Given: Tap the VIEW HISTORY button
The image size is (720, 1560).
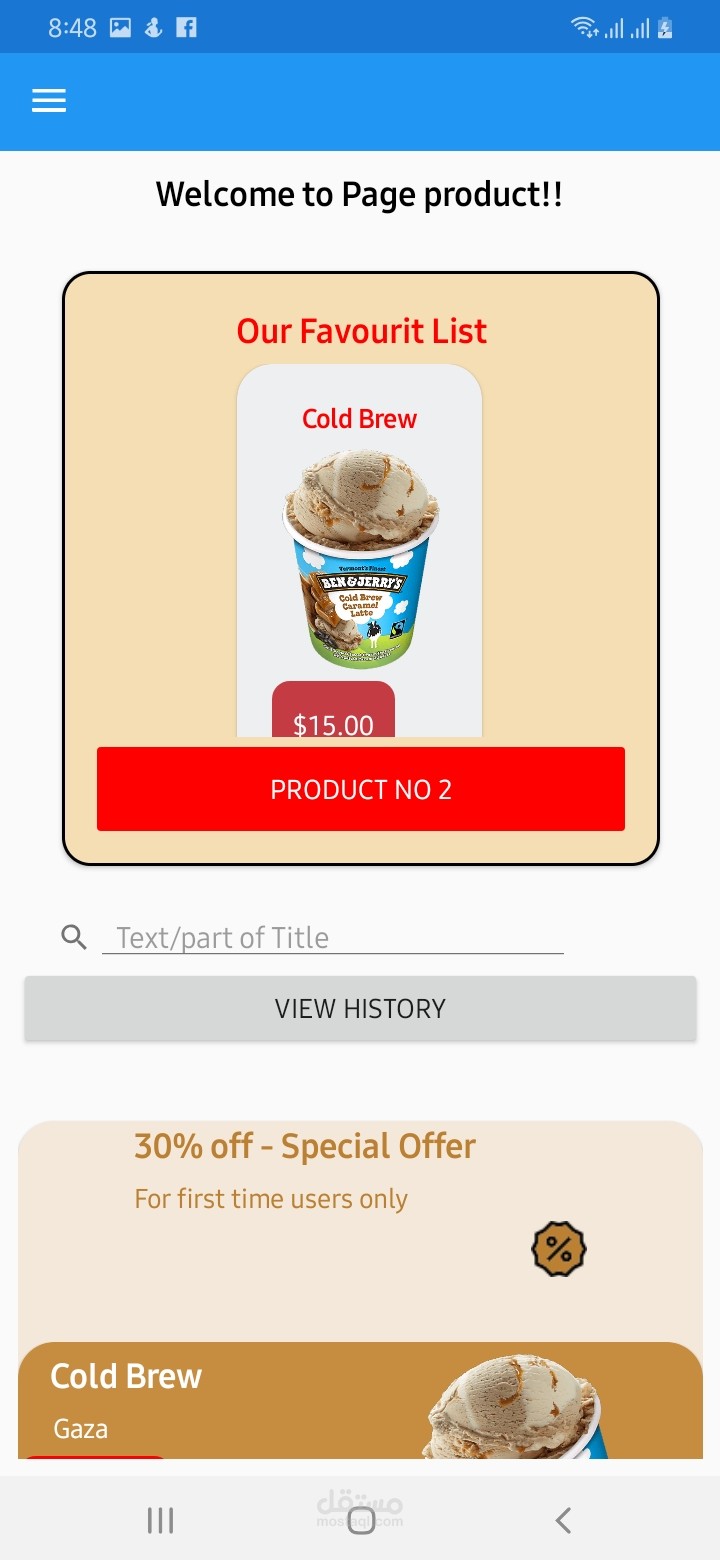Looking at the screenshot, I should point(360,1008).
